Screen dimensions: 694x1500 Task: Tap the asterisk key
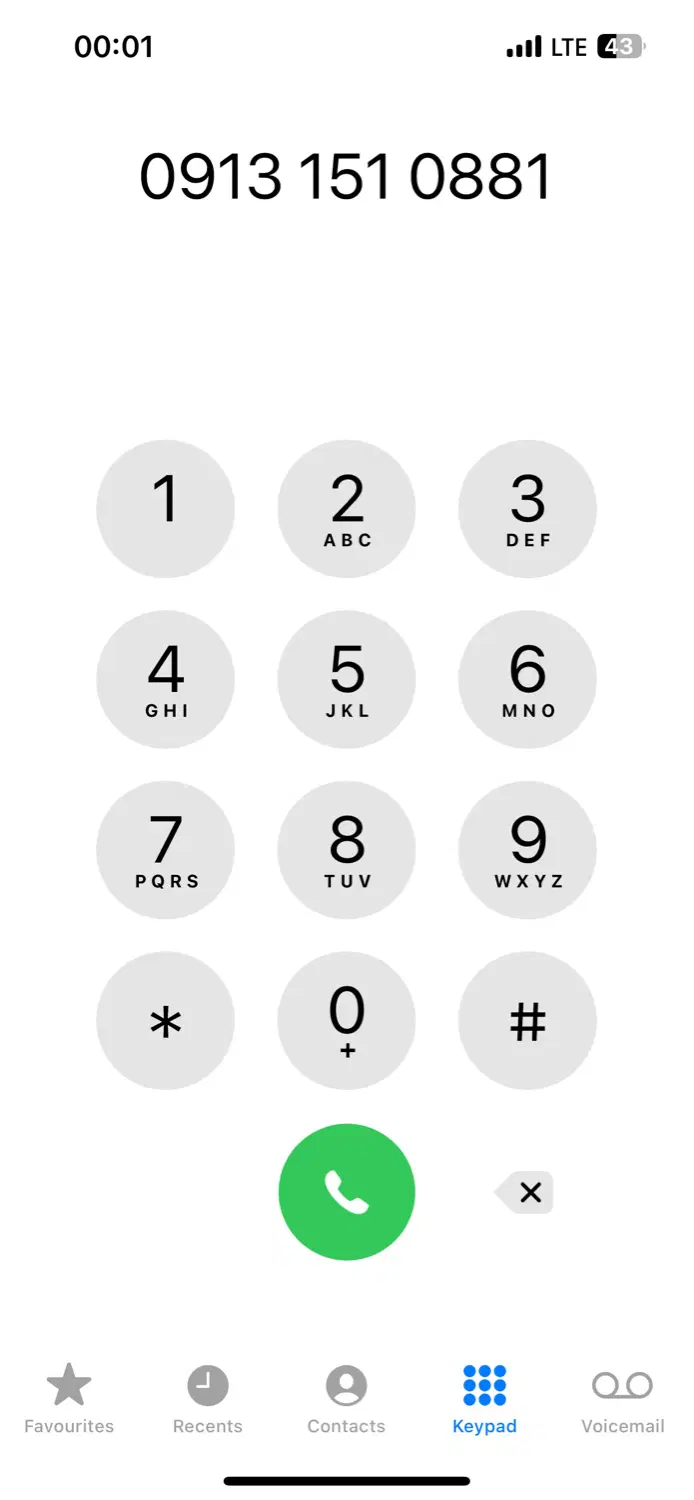pyautogui.click(x=166, y=1021)
